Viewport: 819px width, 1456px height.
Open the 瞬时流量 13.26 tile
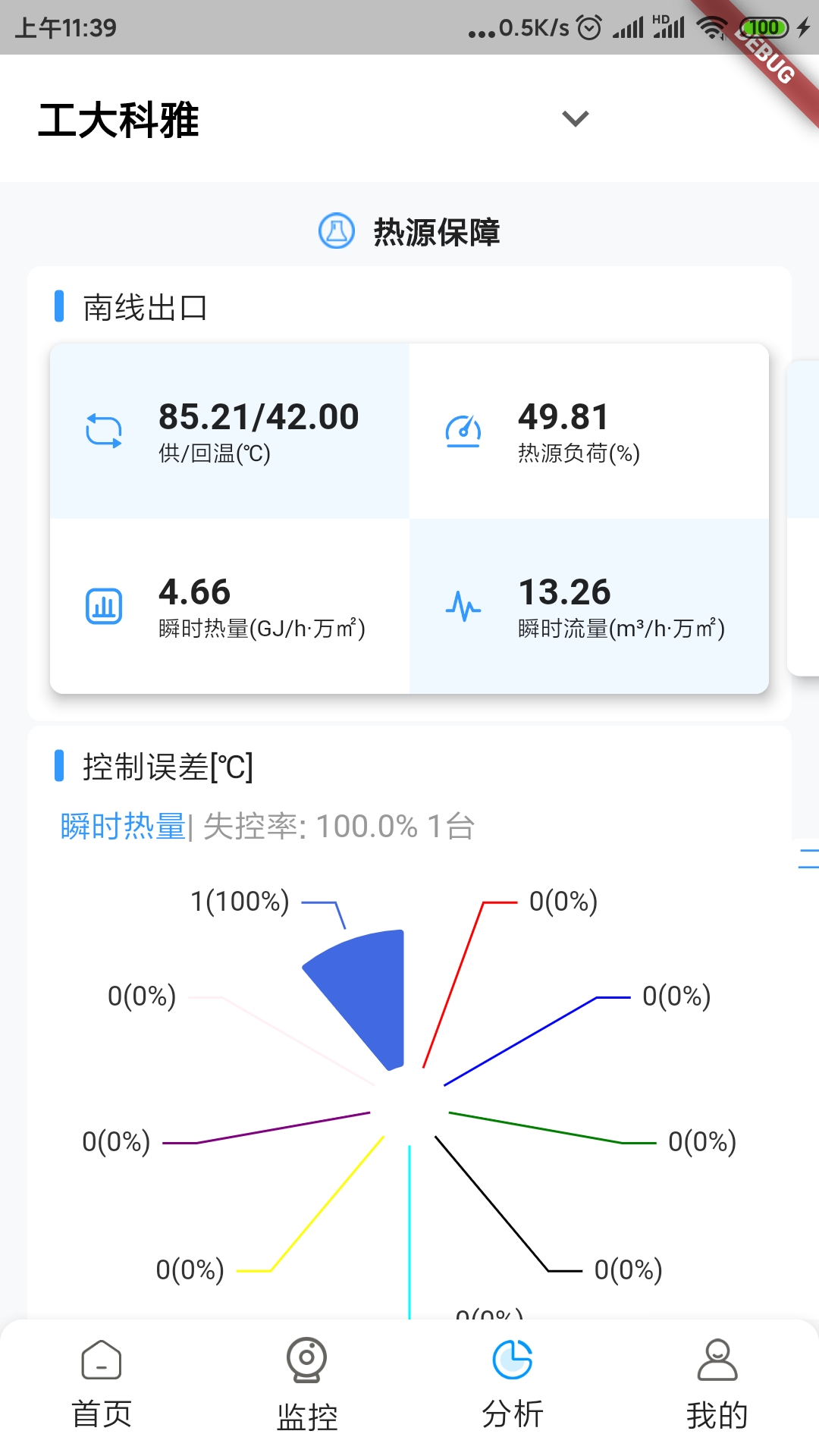tap(588, 606)
